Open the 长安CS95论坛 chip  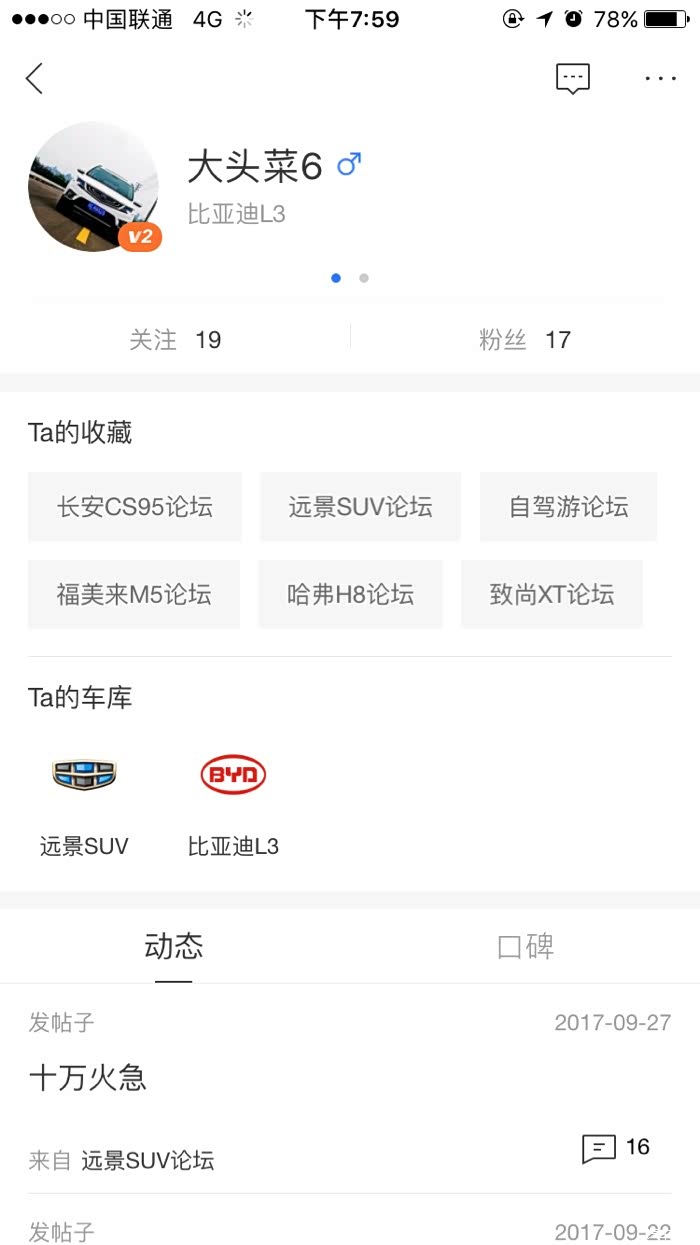(x=135, y=507)
